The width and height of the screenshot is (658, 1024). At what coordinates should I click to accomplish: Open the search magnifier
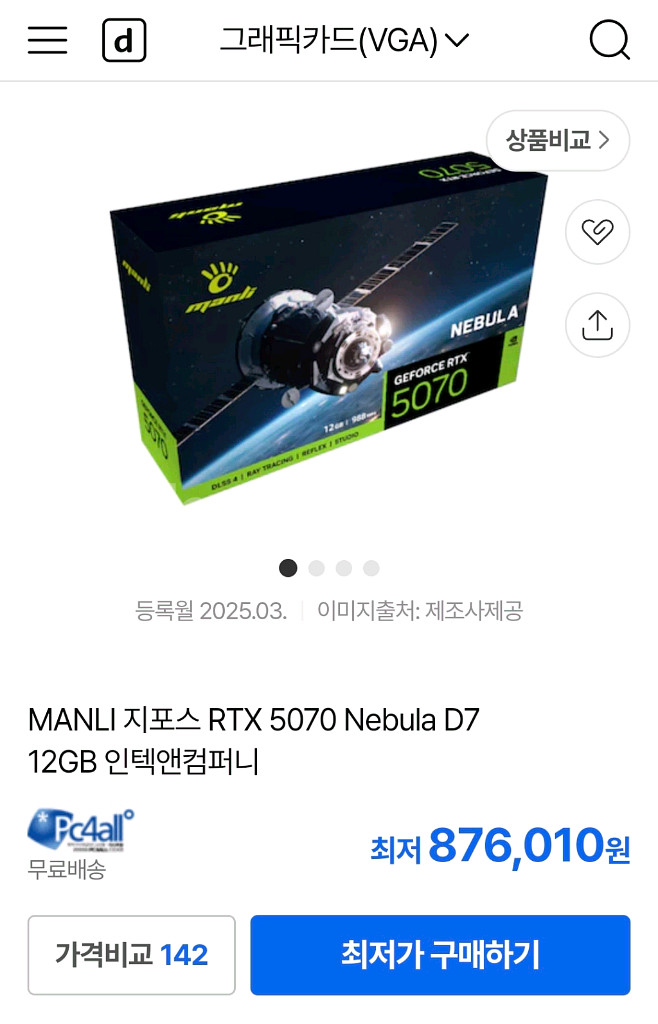[608, 41]
